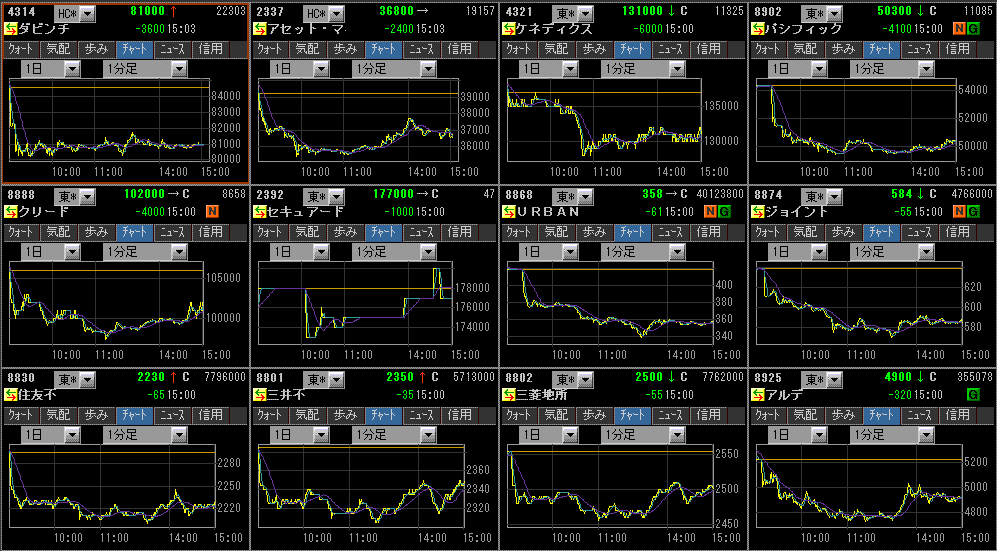Open ニュース tab in 三井不 panel
Viewport: 997px width, 551px height.
pos(421,414)
